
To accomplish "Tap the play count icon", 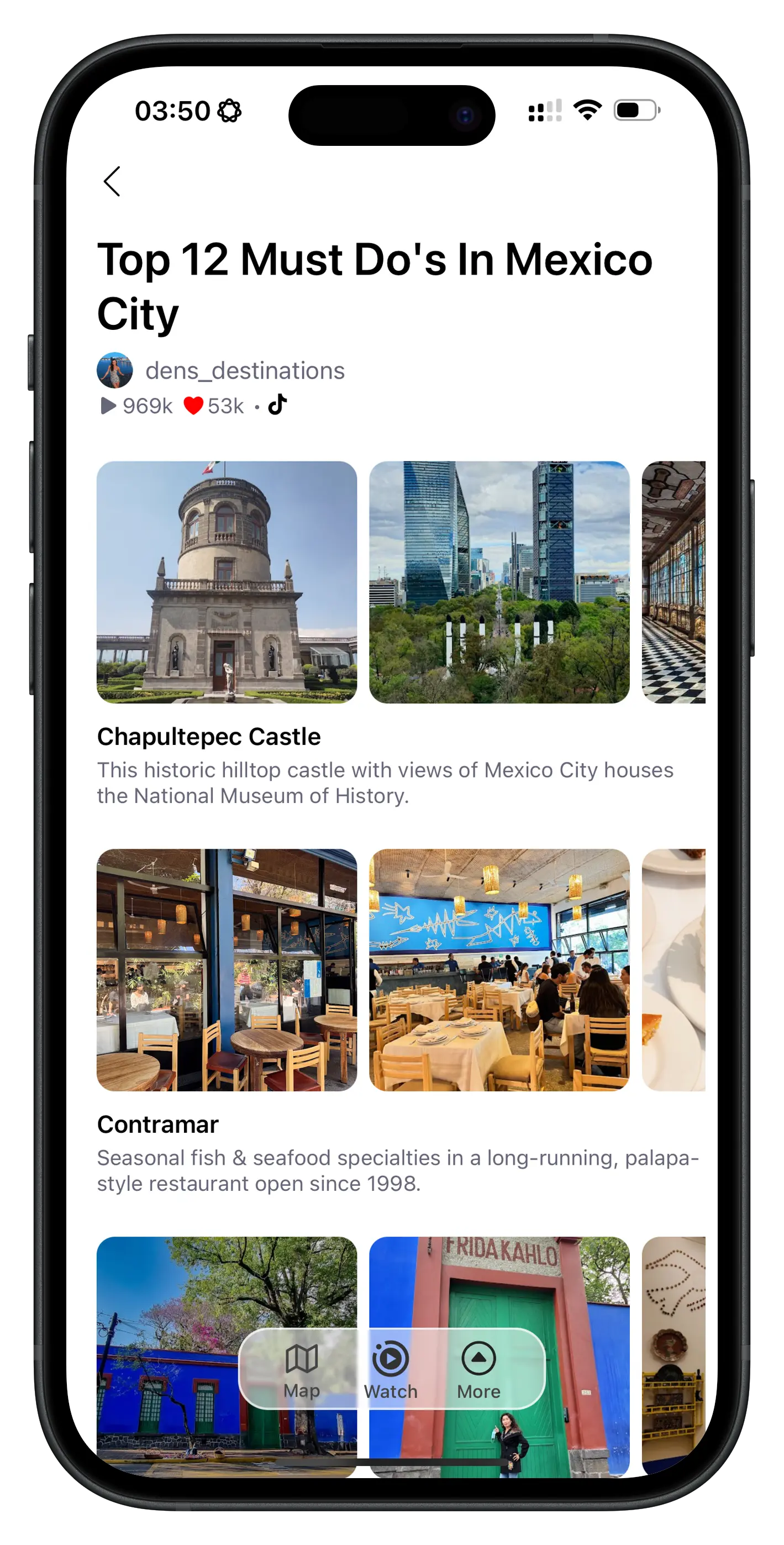I will click(109, 406).
